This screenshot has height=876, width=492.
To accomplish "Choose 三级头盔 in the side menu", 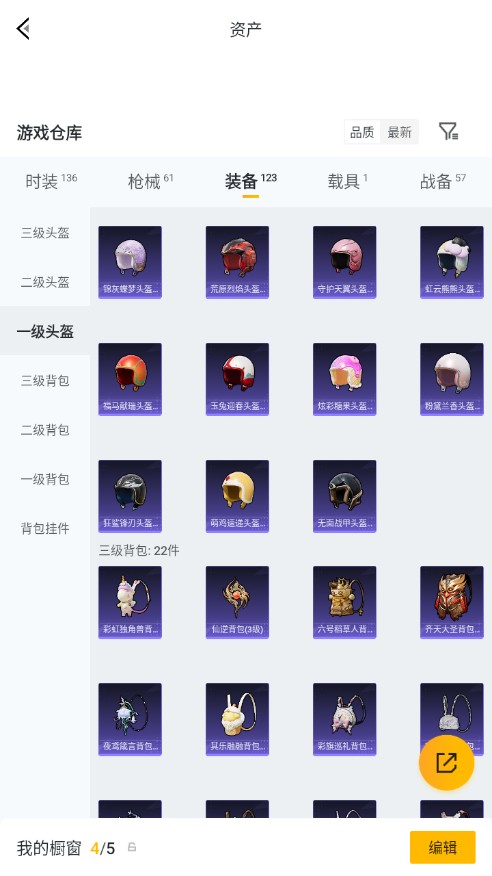I will point(45,233).
